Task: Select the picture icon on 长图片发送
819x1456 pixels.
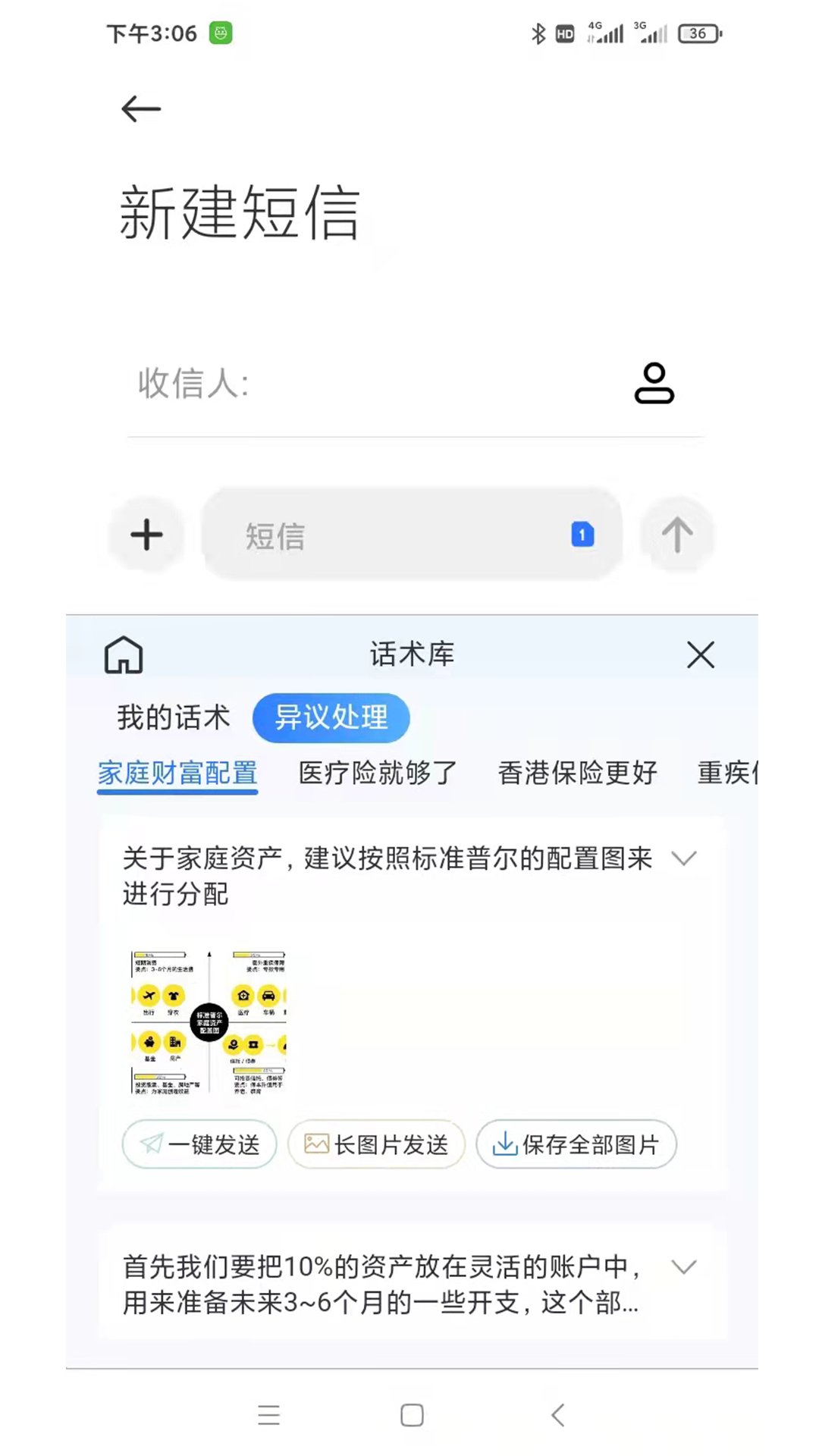Action: [318, 1144]
